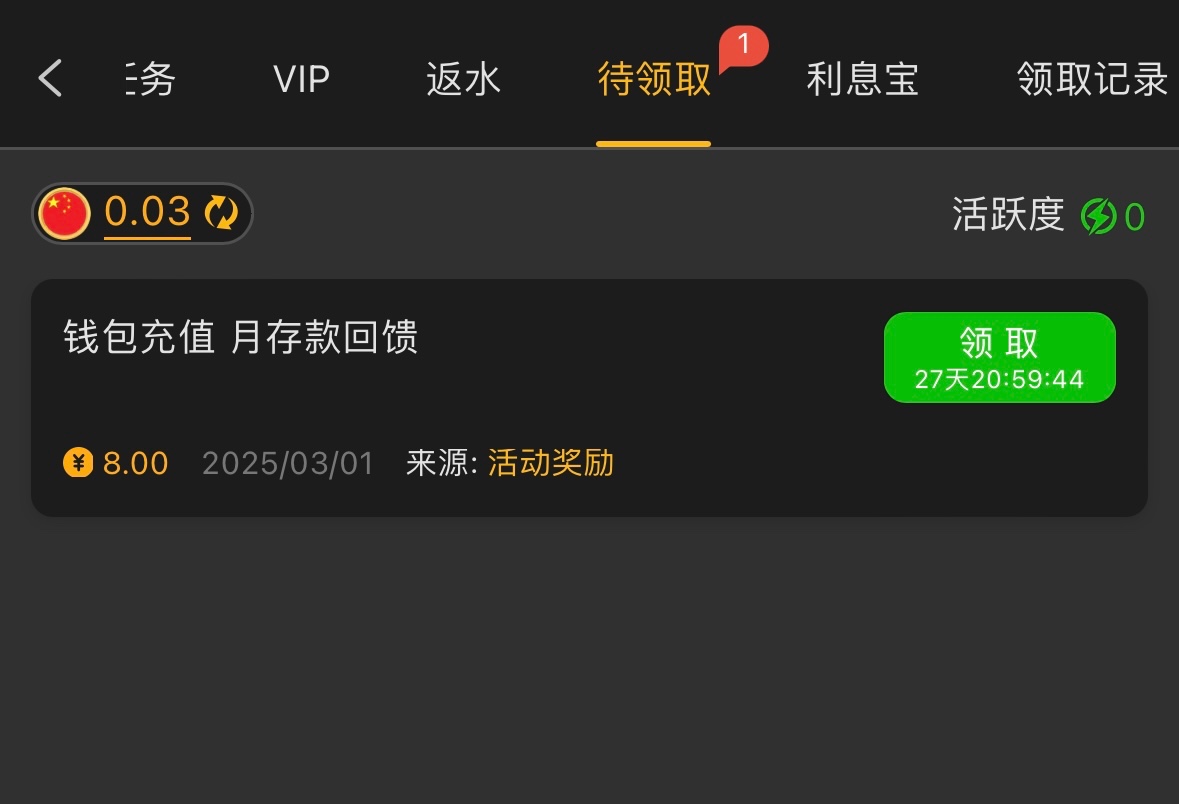
Task: Select the 待领取 tab
Action: pyautogui.click(x=654, y=78)
